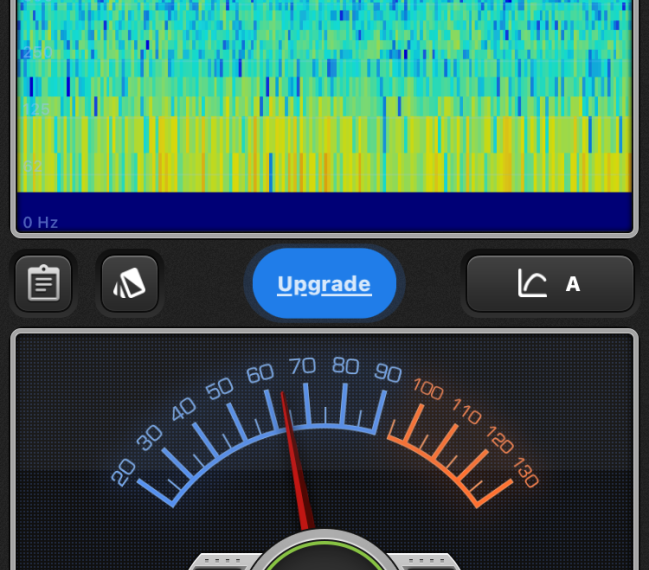Open the clipboard notes icon
649x570 pixels.
coord(43,284)
